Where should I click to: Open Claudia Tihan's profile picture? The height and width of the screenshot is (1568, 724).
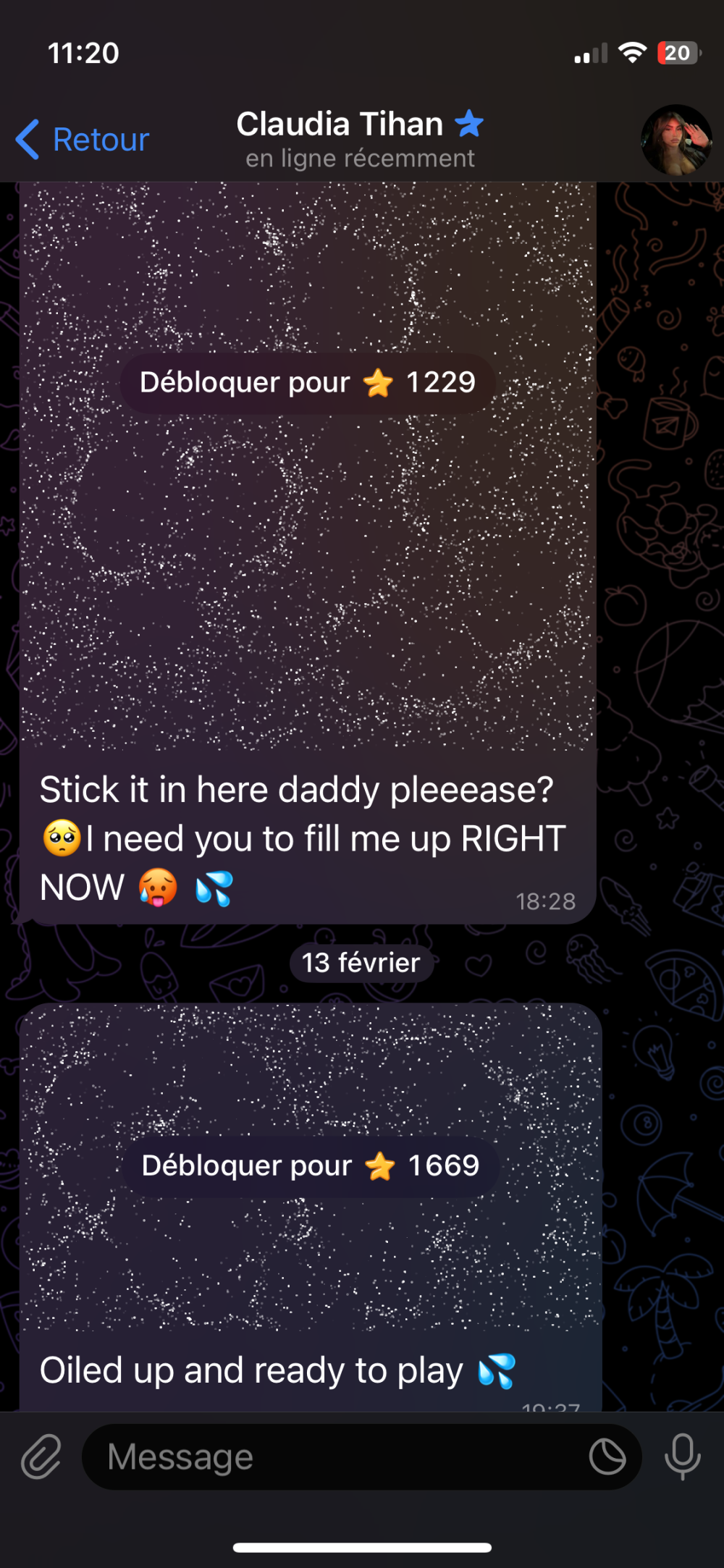(x=676, y=140)
